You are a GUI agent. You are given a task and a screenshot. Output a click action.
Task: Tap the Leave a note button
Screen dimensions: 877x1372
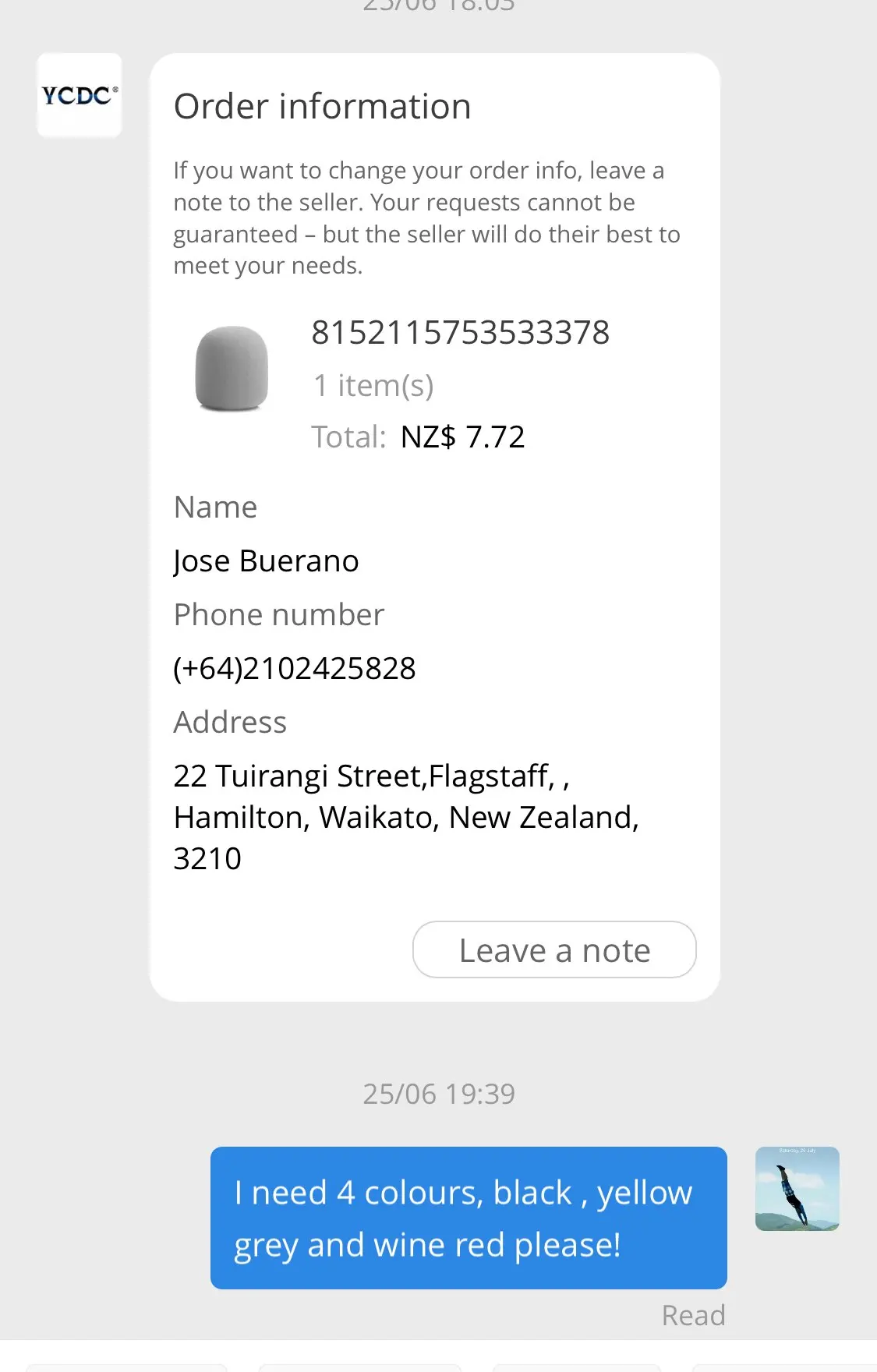(553, 949)
